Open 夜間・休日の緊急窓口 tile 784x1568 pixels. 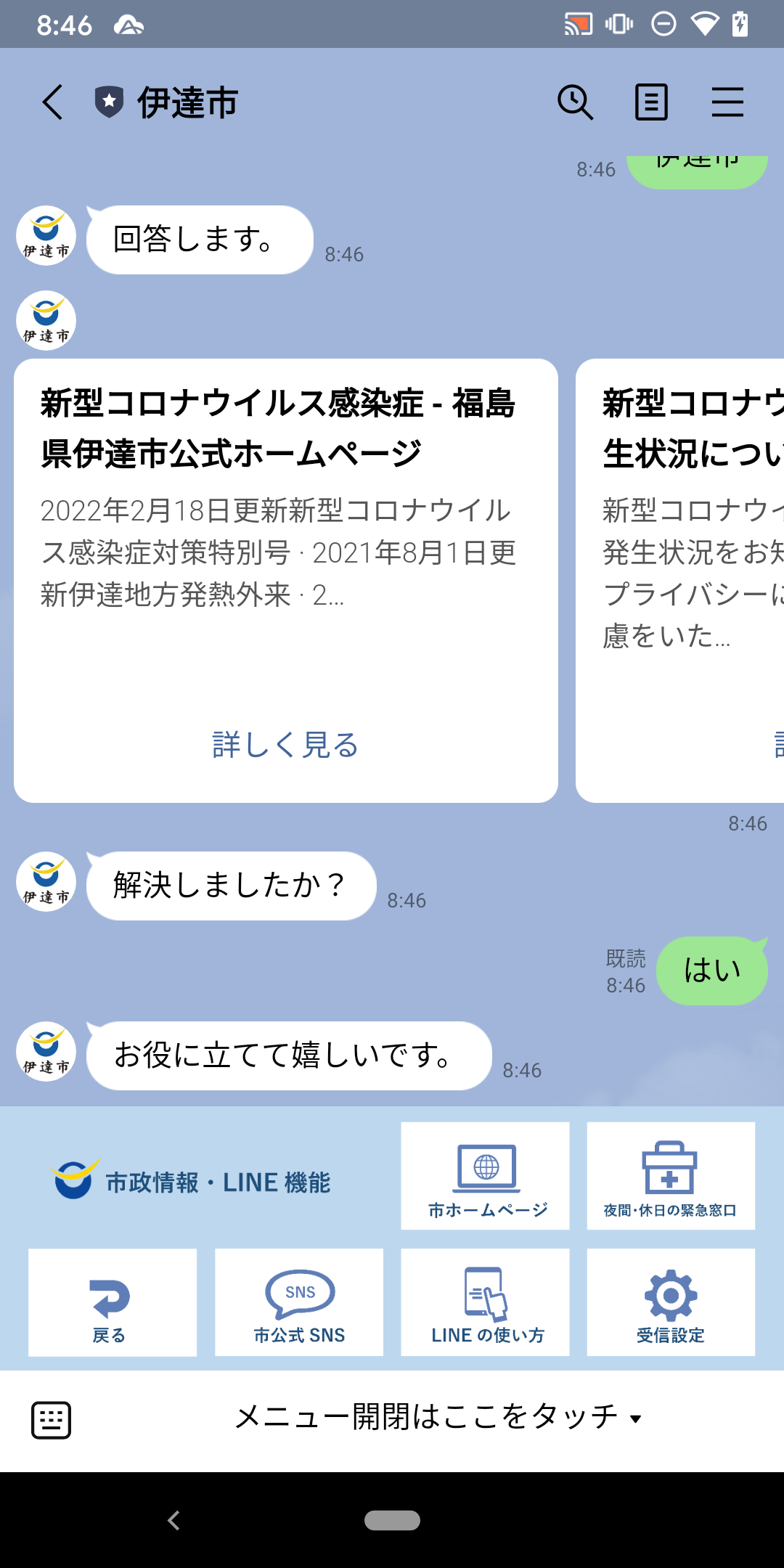coord(671,1176)
